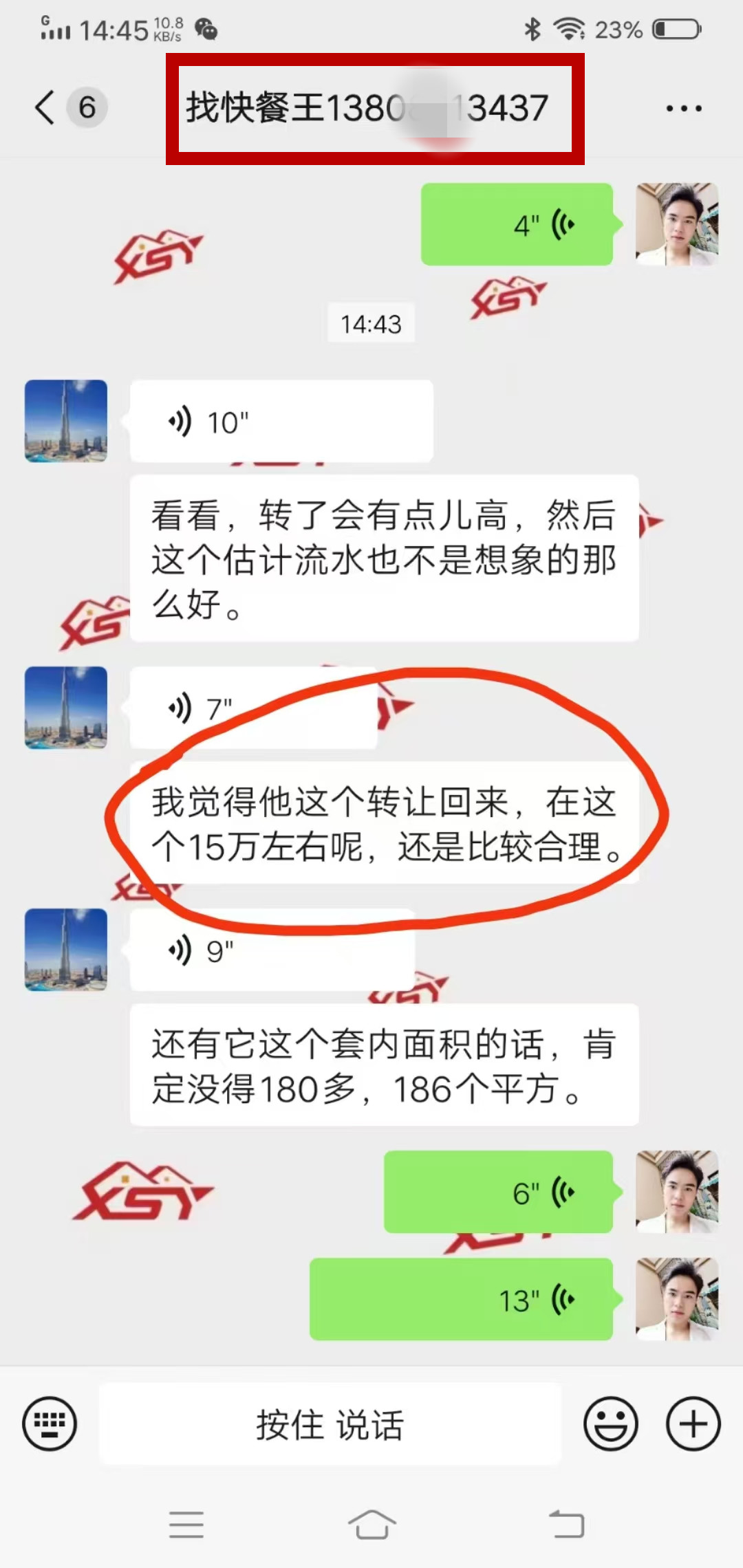Open the emoji sticker panel
Viewport: 743px width, 1568px height.
coord(610,1424)
